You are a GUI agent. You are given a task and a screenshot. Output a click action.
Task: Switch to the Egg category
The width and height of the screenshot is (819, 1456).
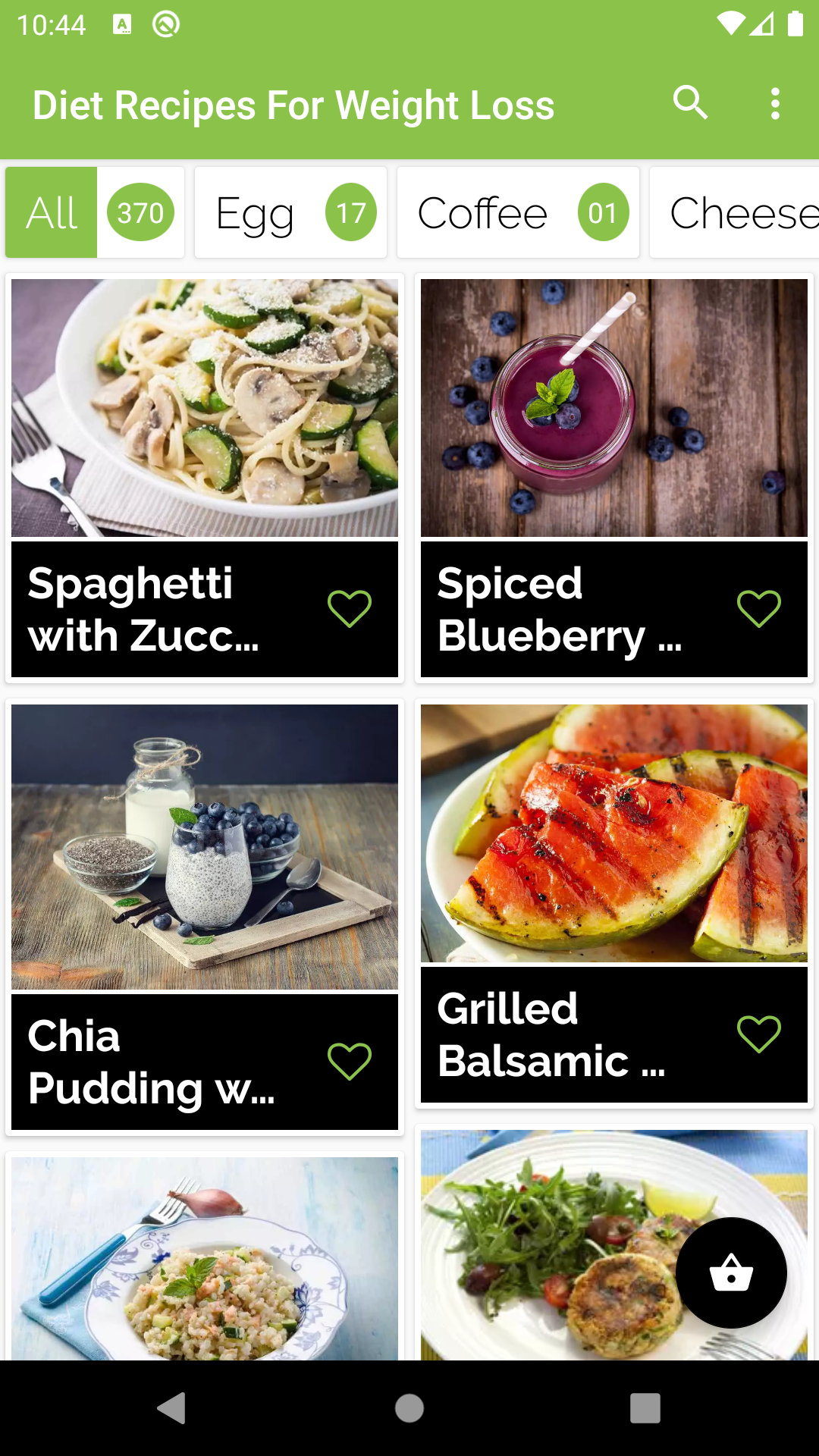(290, 212)
